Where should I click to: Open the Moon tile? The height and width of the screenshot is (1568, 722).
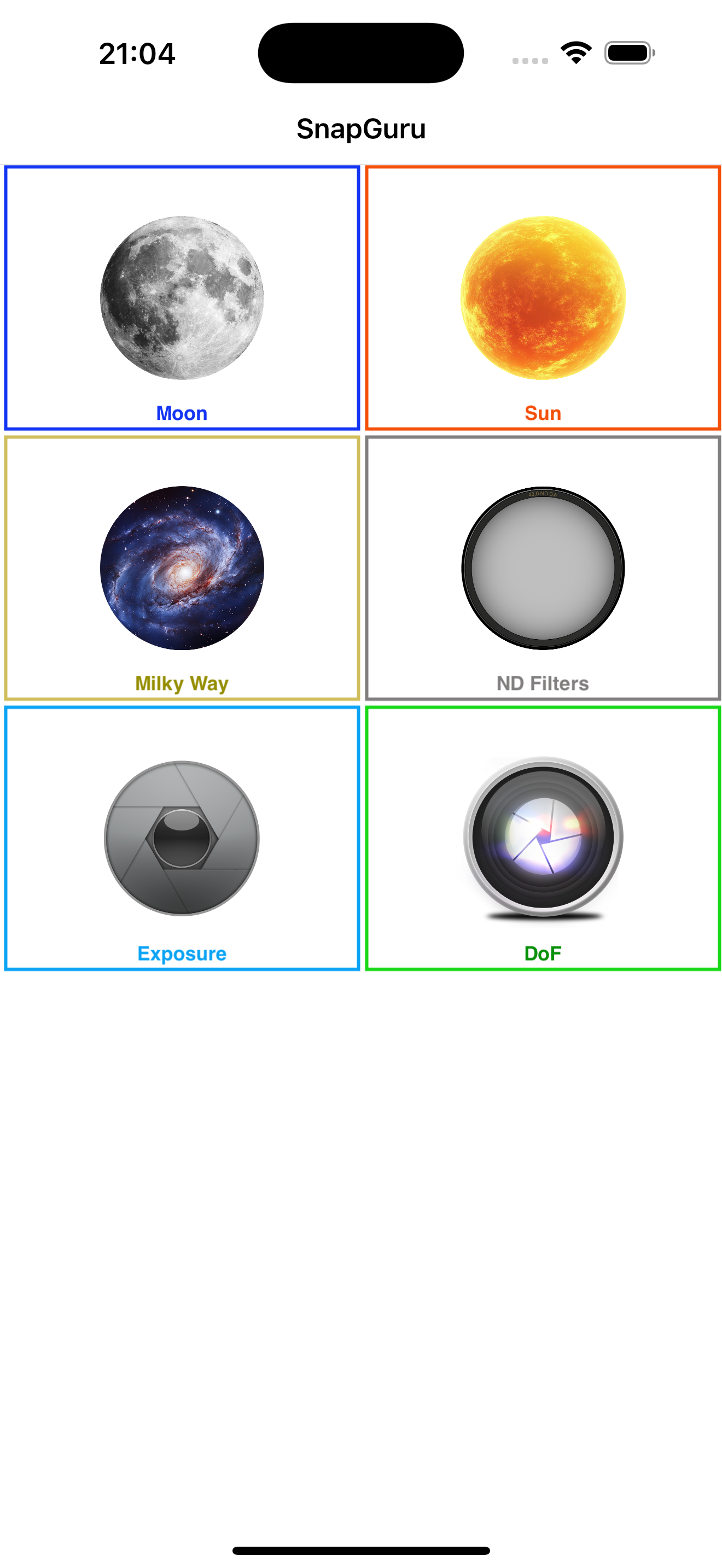pyautogui.click(x=182, y=299)
